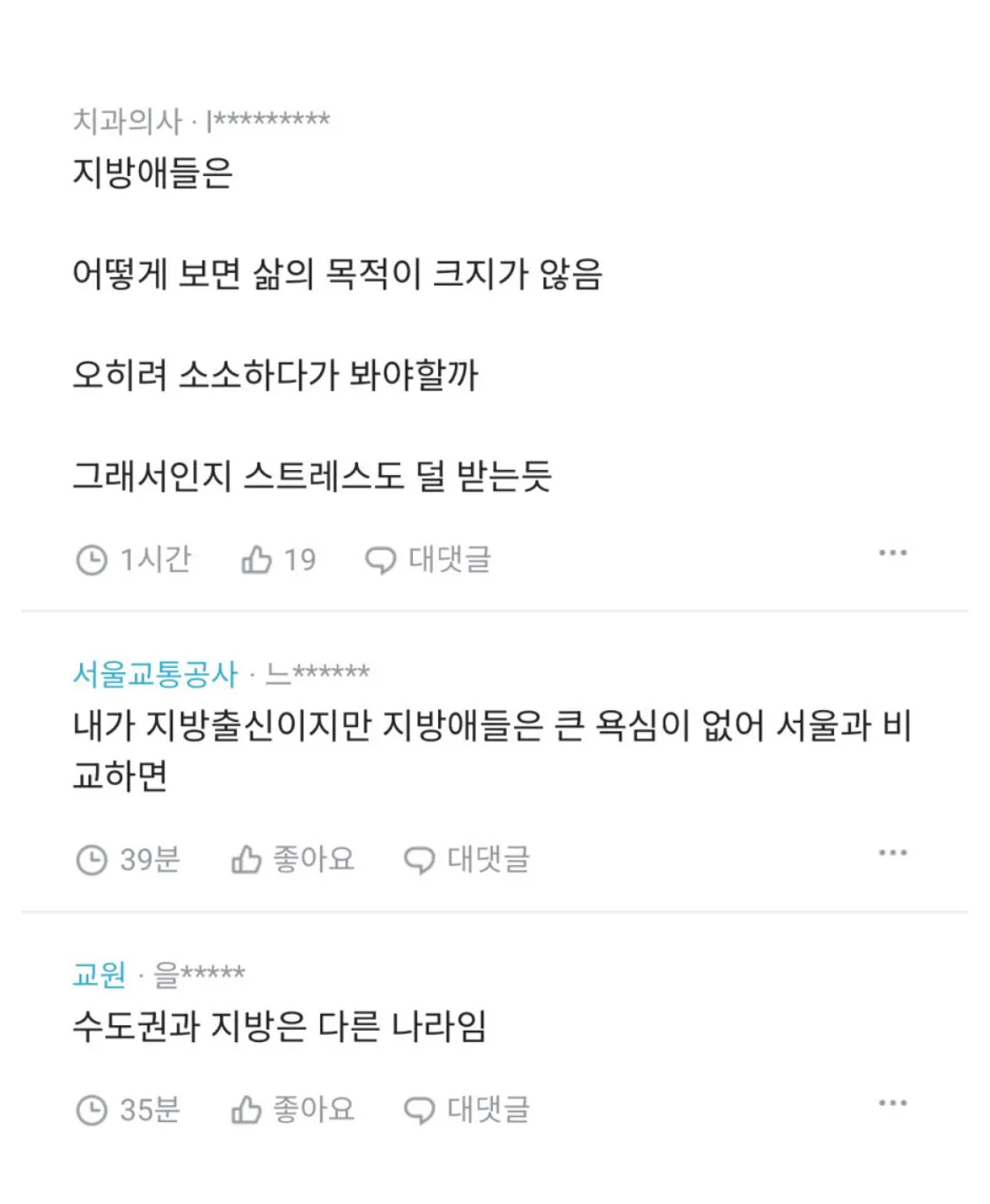
Task: Open the 교원 company link
Action: pos(99,974)
